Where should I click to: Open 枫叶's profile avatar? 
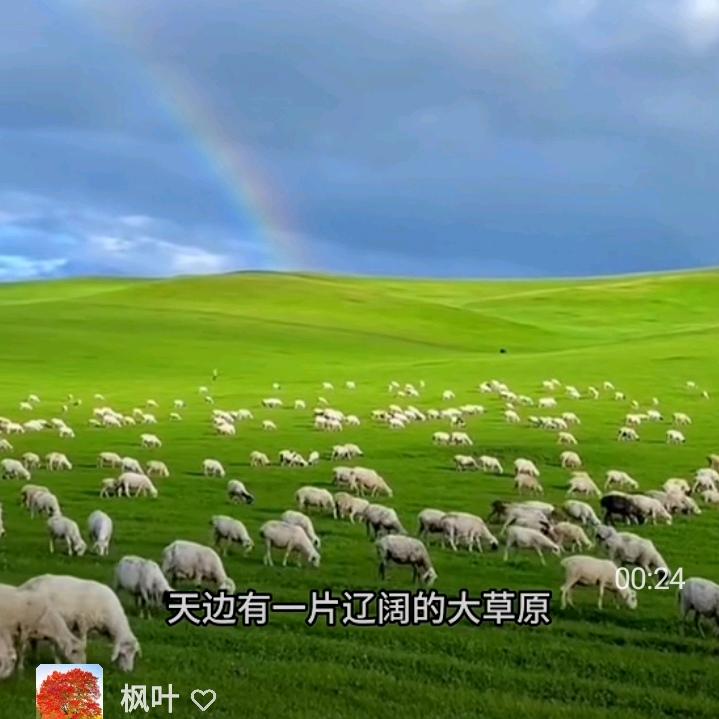pyautogui.click(x=69, y=692)
